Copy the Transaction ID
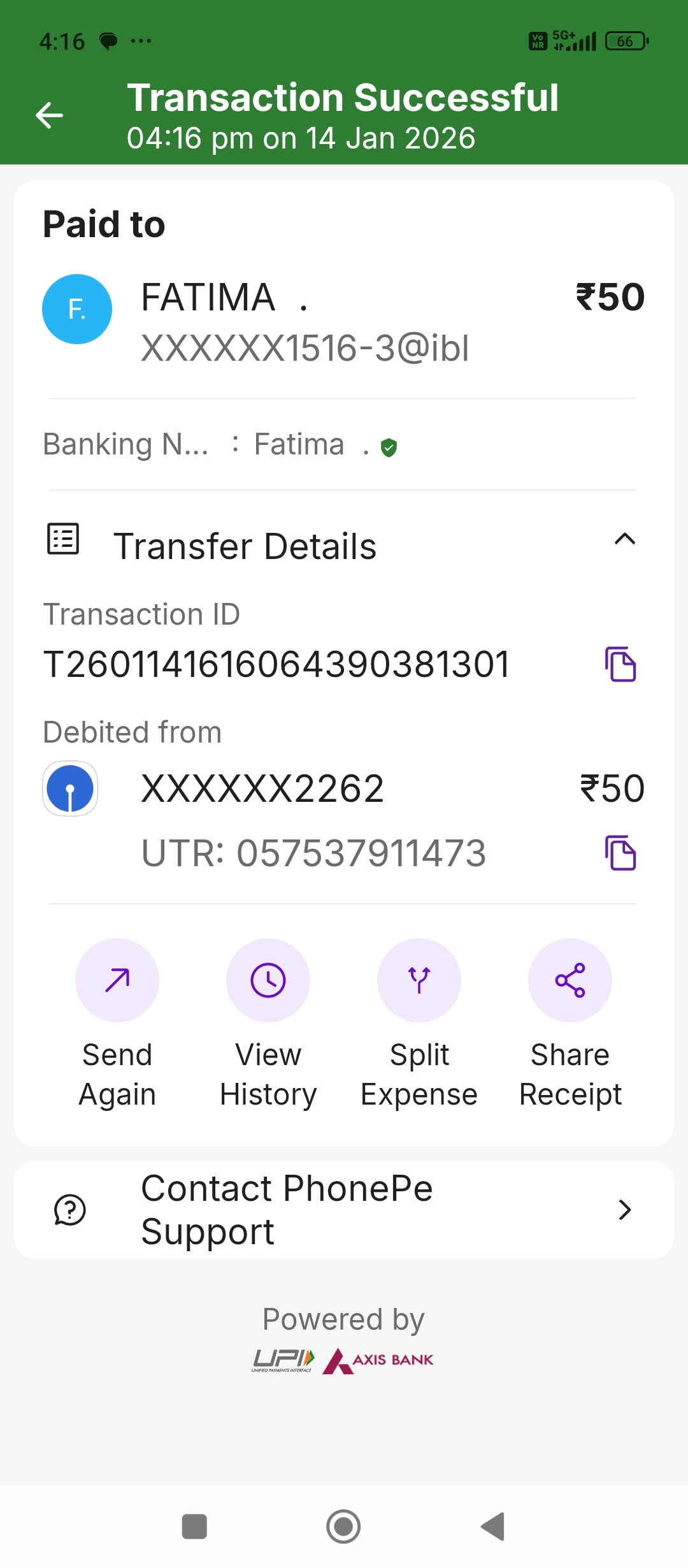The width and height of the screenshot is (688, 1568). point(620,664)
